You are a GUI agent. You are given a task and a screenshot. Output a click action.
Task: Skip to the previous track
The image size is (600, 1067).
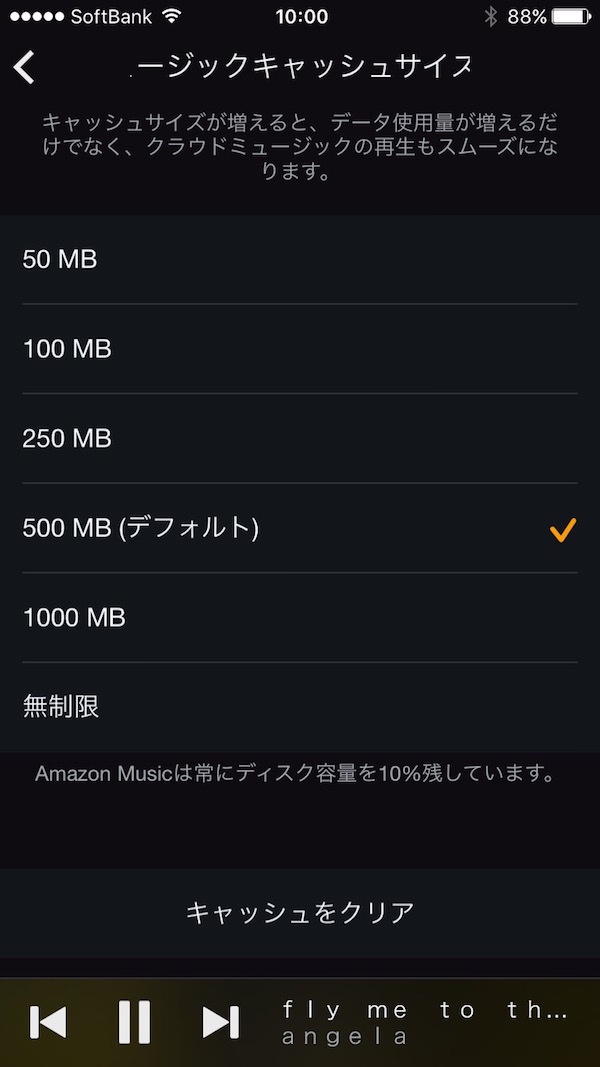pyautogui.click(x=48, y=1022)
